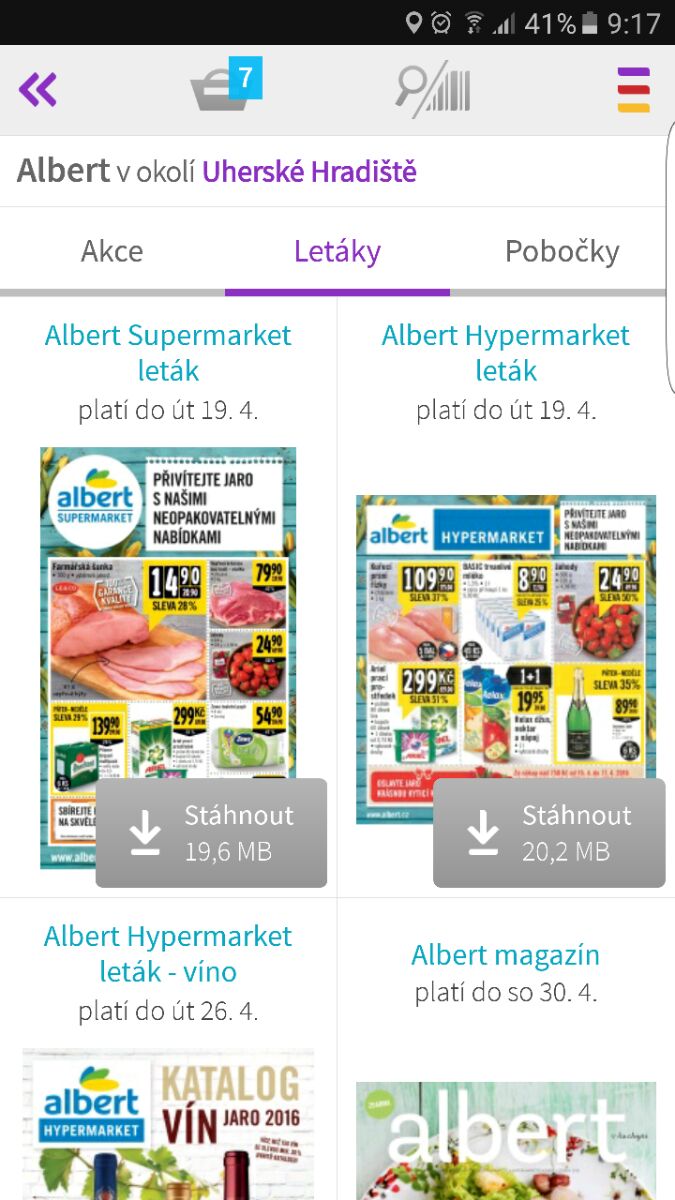The height and width of the screenshot is (1200, 675).
Task: Switch to the Akce tab
Action: (x=112, y=251)
